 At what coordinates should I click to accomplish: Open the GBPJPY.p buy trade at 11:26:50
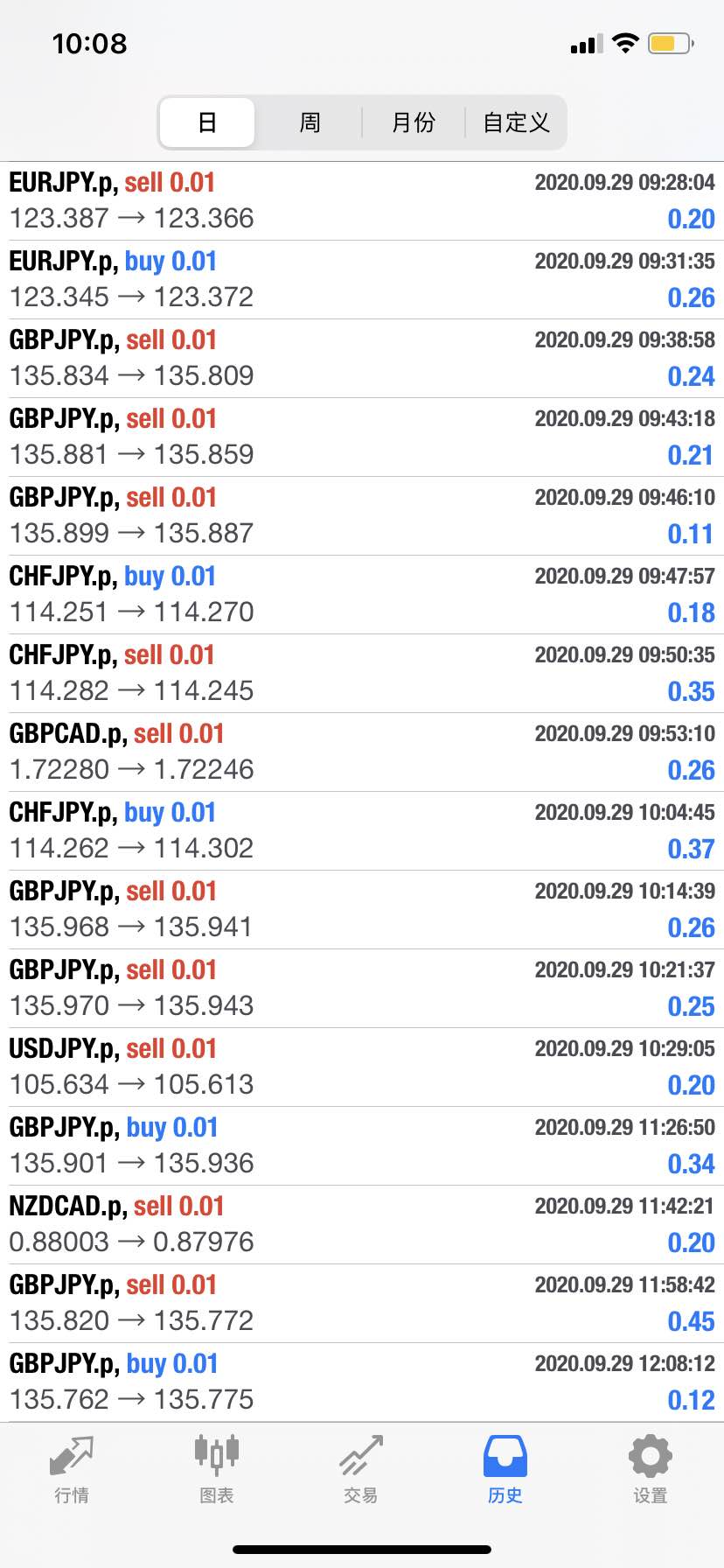[x=362, y=1146]
